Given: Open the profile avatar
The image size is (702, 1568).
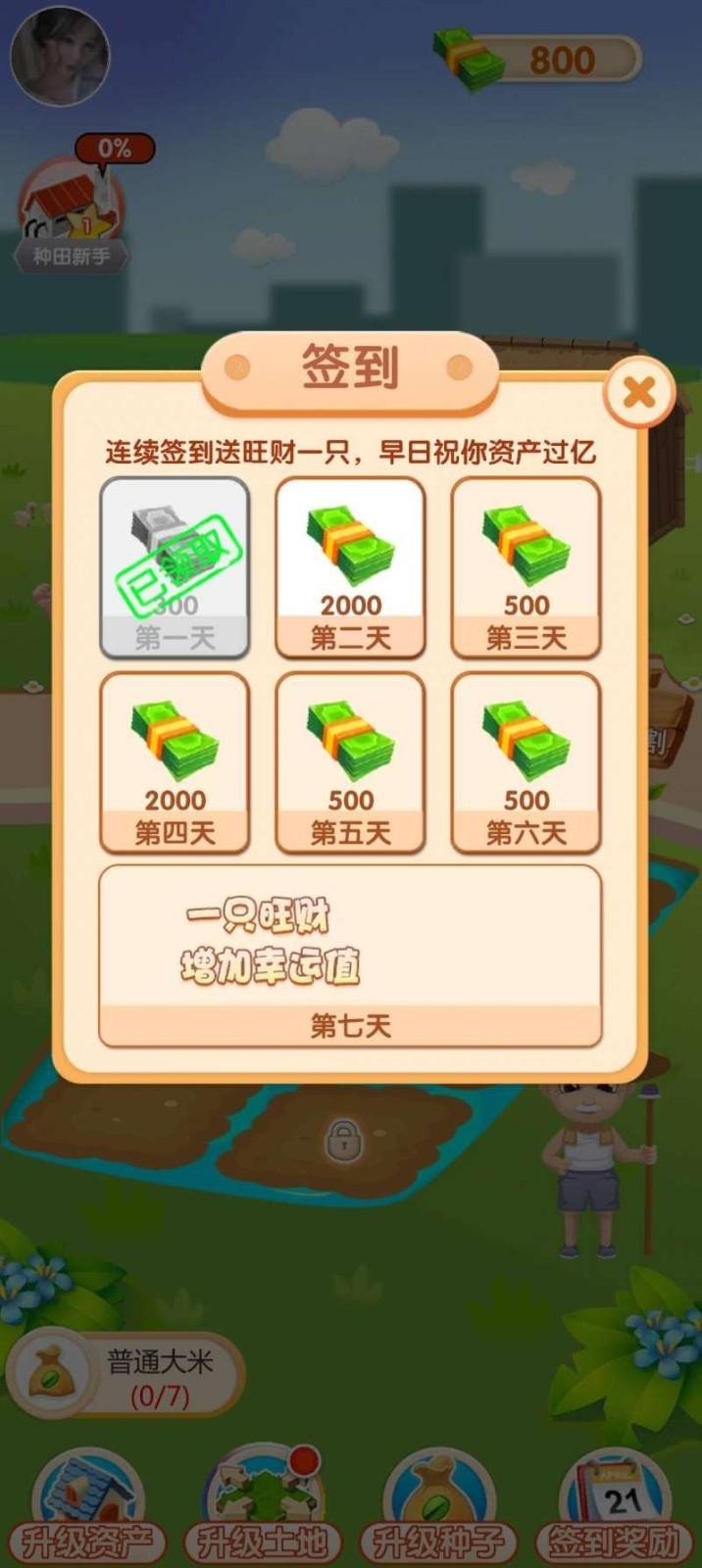Looking at the screenshot, I should [60, 56].
